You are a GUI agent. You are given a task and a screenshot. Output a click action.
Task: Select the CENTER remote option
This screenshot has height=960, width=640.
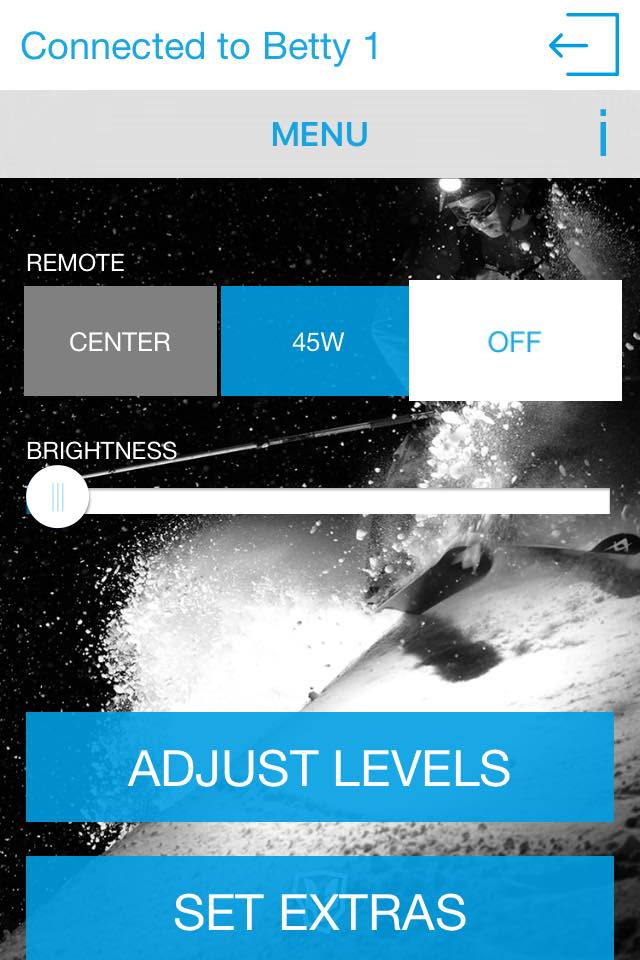(x=120, y=342)
